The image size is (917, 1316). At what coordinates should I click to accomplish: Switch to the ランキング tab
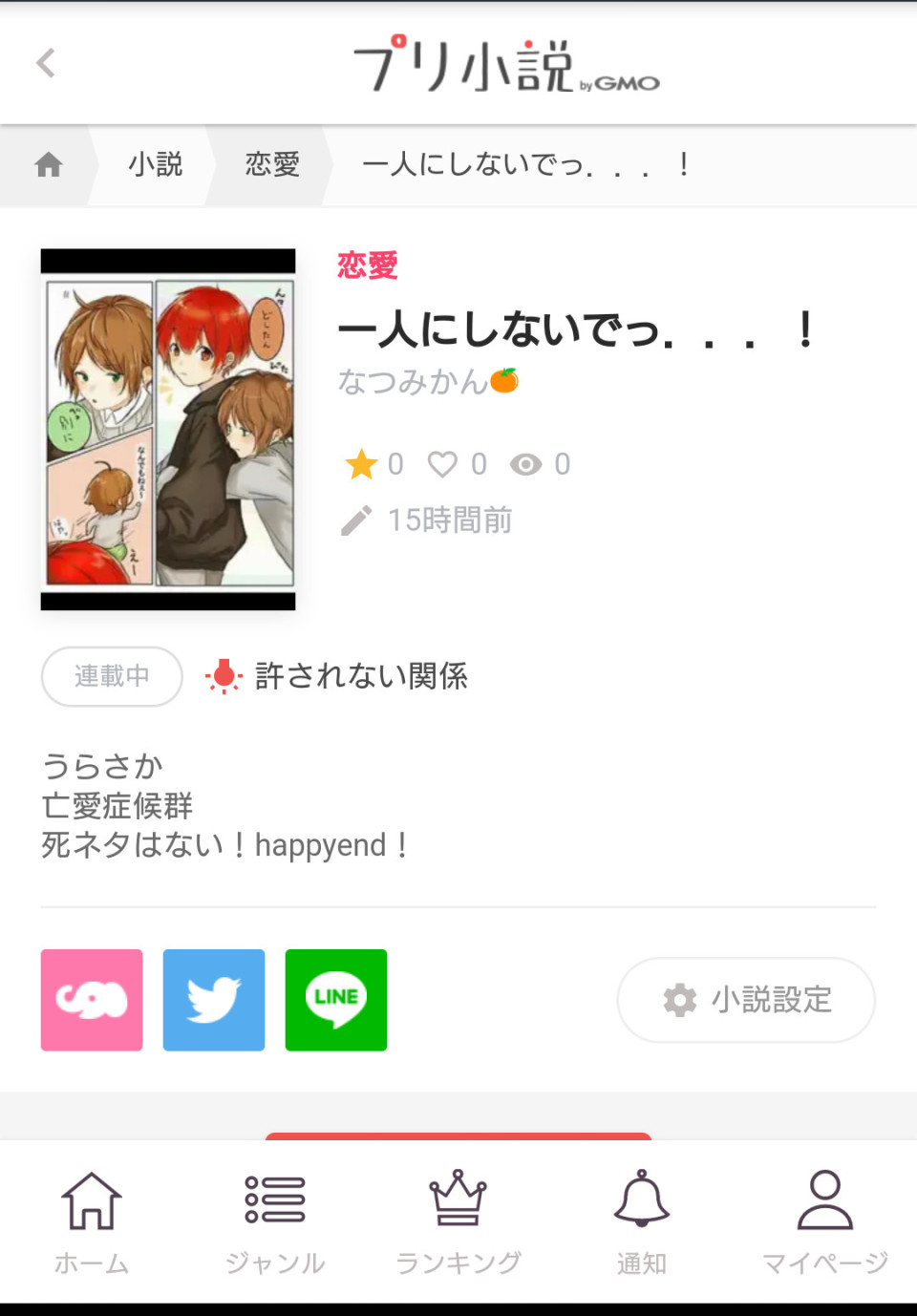pos(458,1222)
